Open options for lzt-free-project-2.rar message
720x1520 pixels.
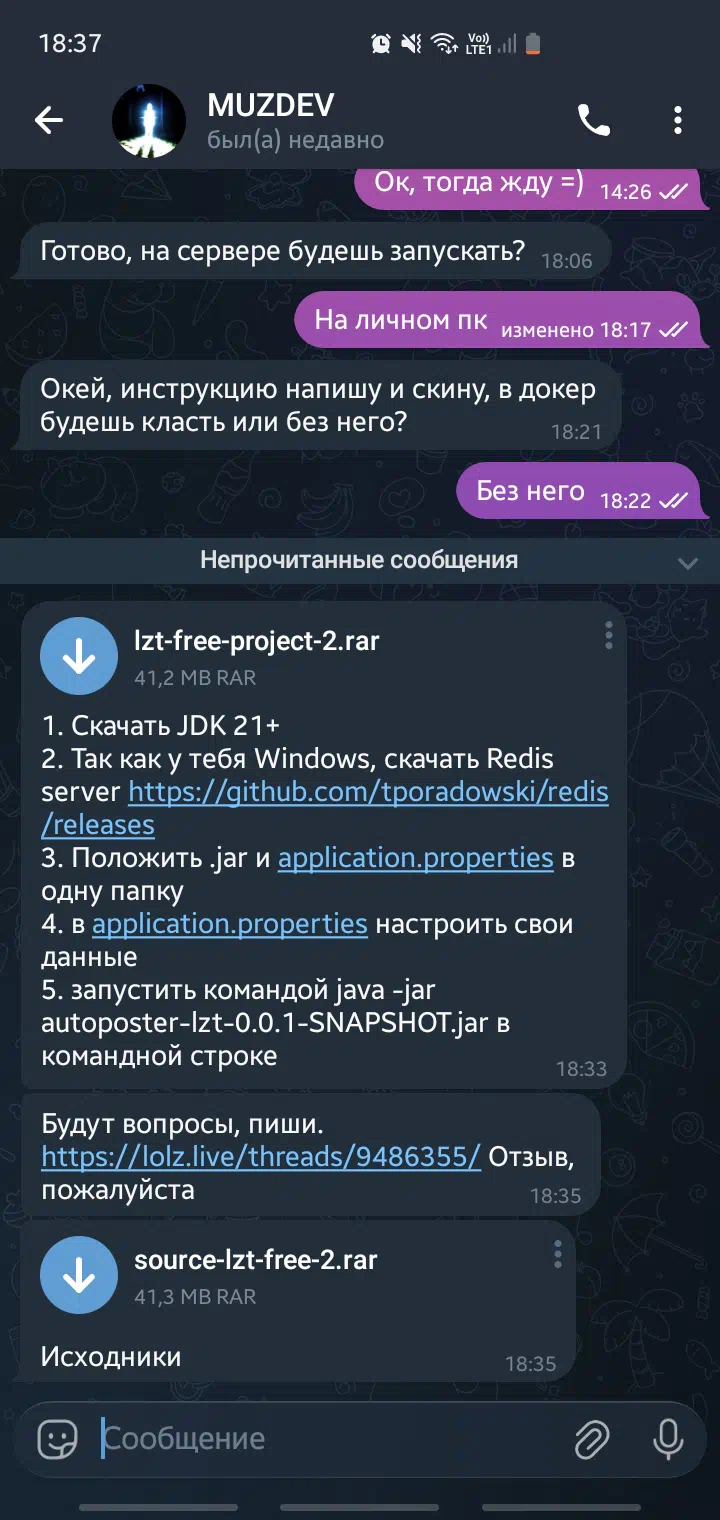608,635
